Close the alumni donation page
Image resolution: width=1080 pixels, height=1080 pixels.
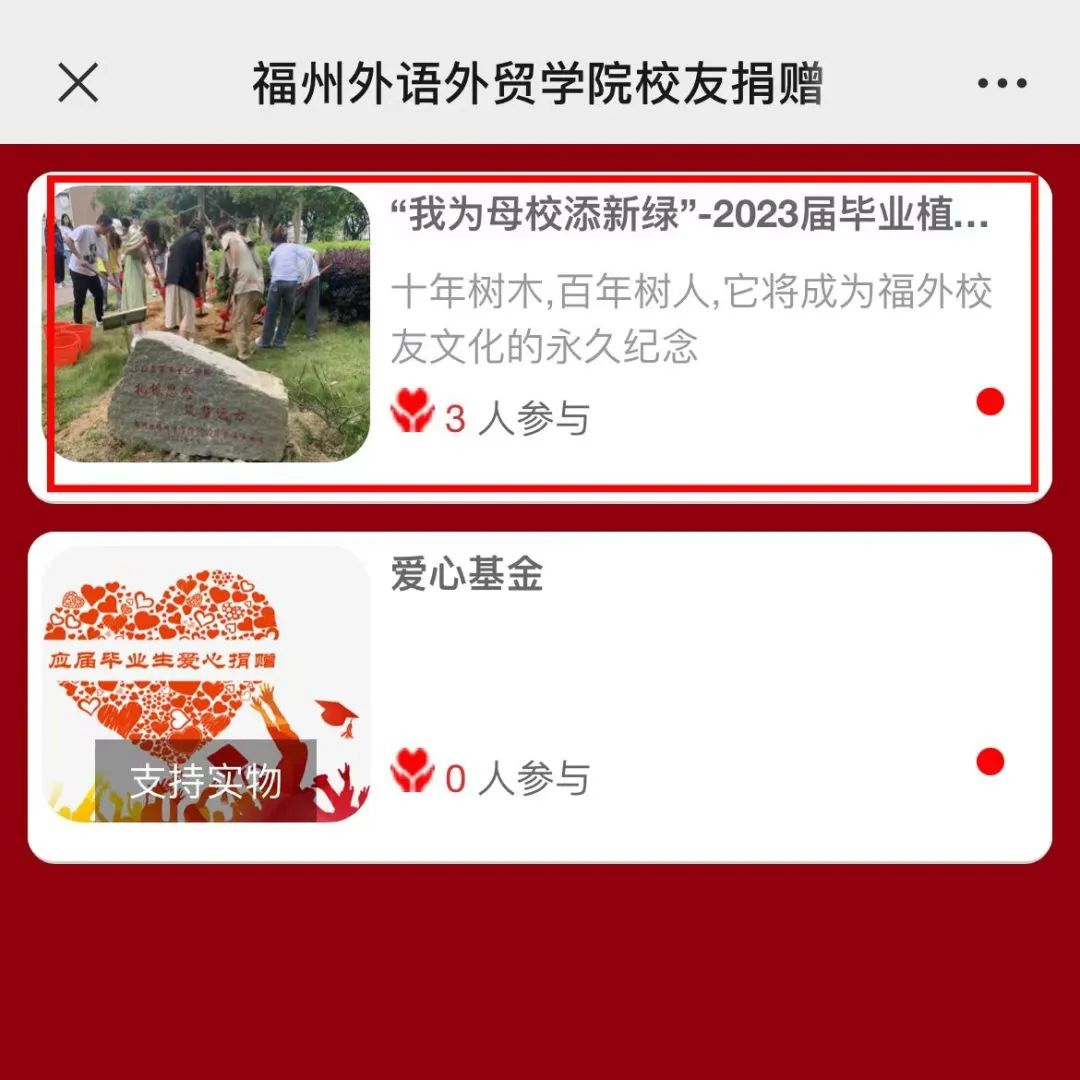point(78,83)
